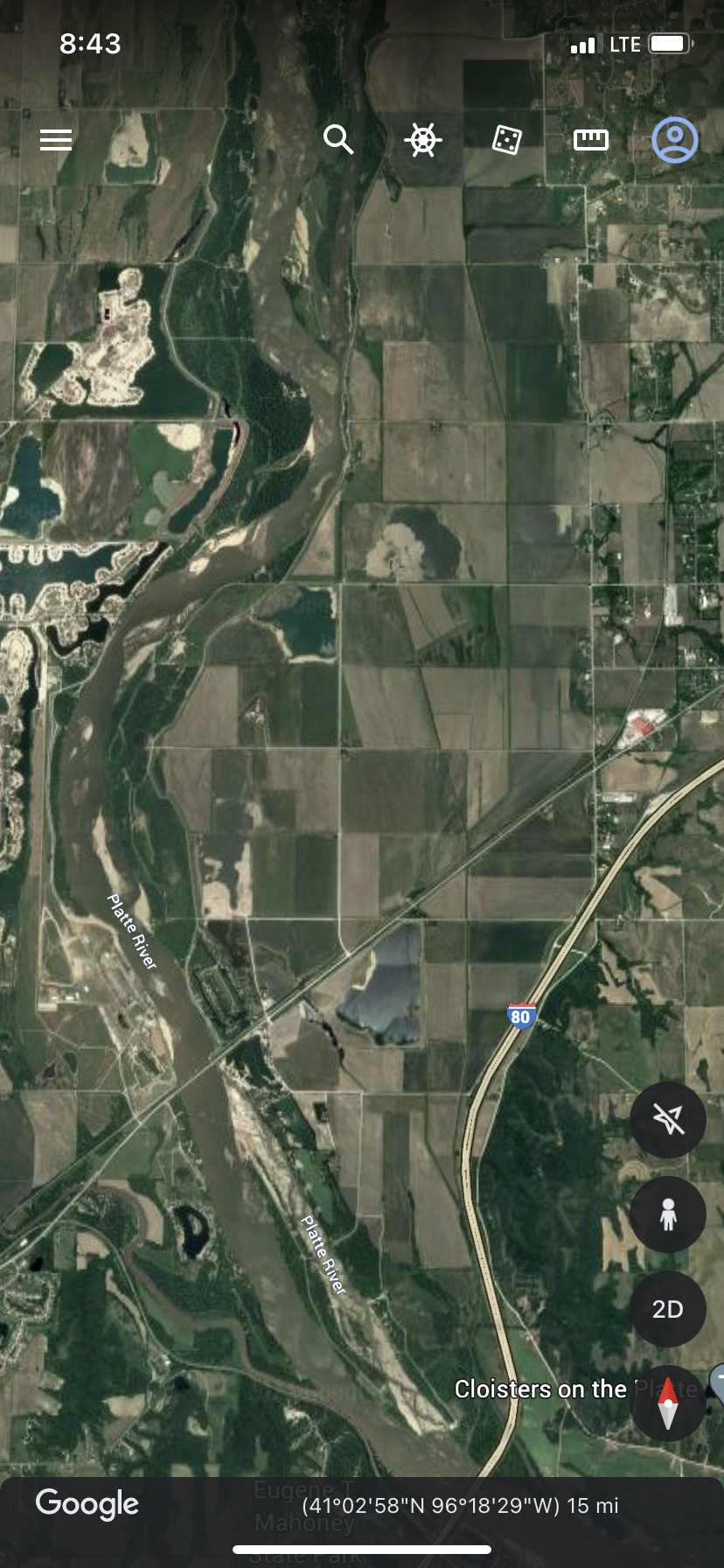Open the measure ruler tool

591,140
